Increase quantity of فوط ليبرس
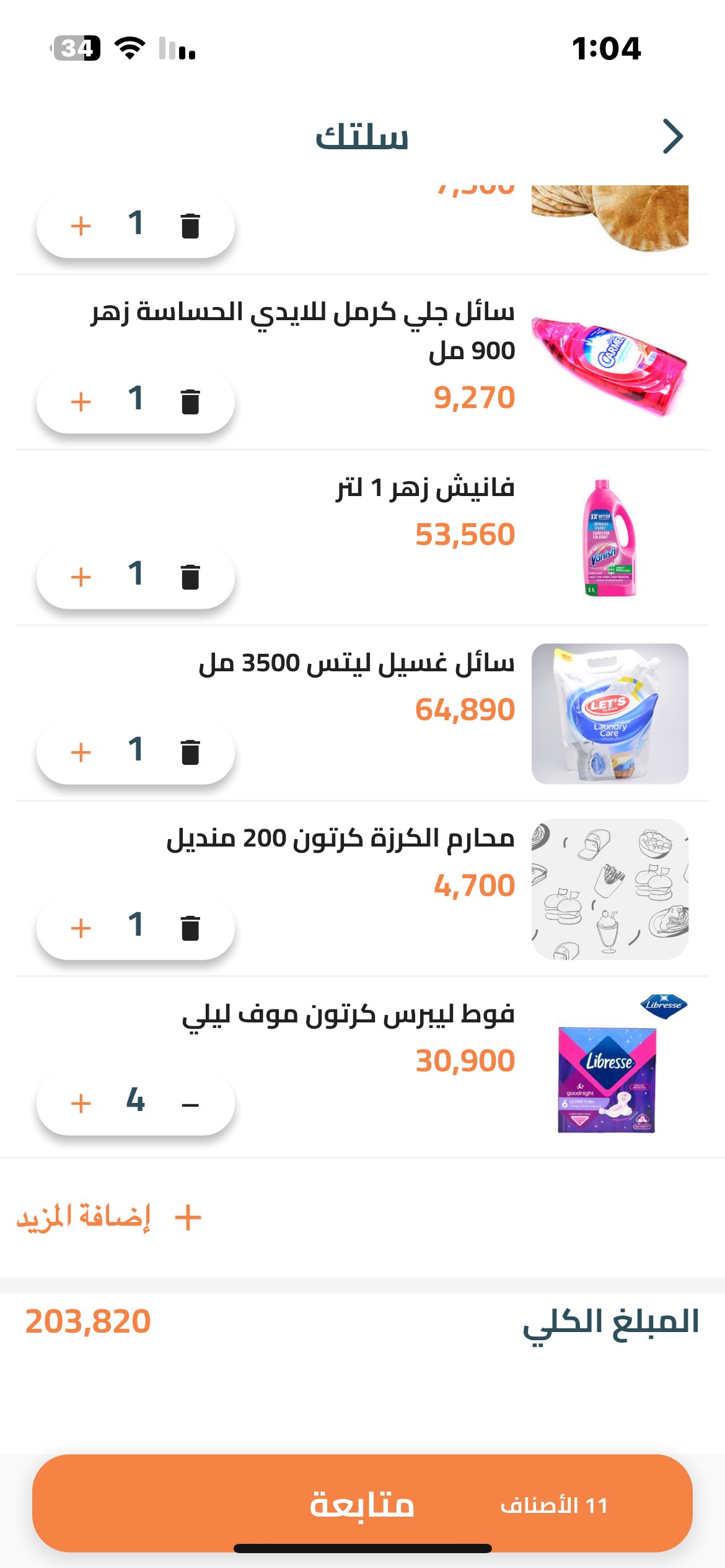This screenshot has width=725, height=1568. coord(81,1104)
